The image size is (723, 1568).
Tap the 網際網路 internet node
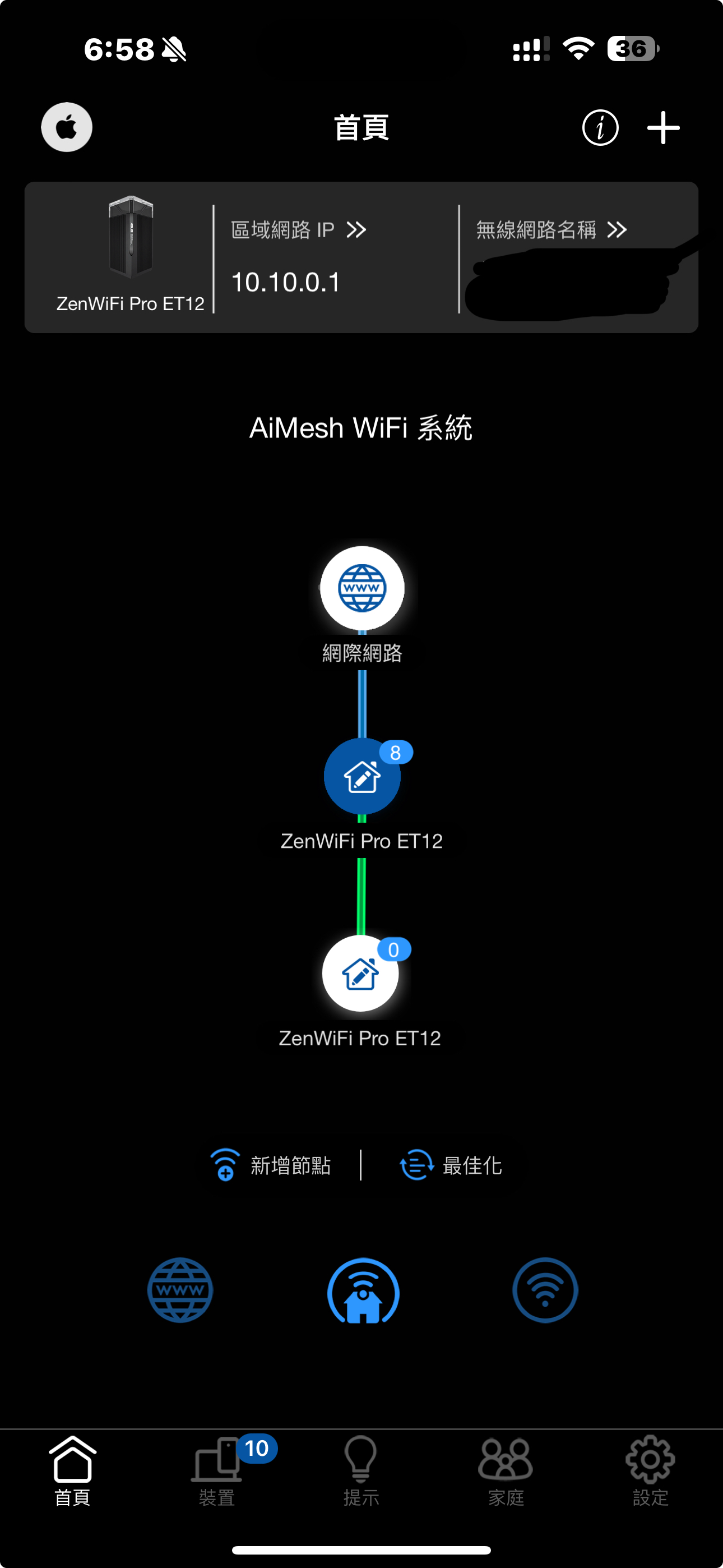[x=362, y=588]
